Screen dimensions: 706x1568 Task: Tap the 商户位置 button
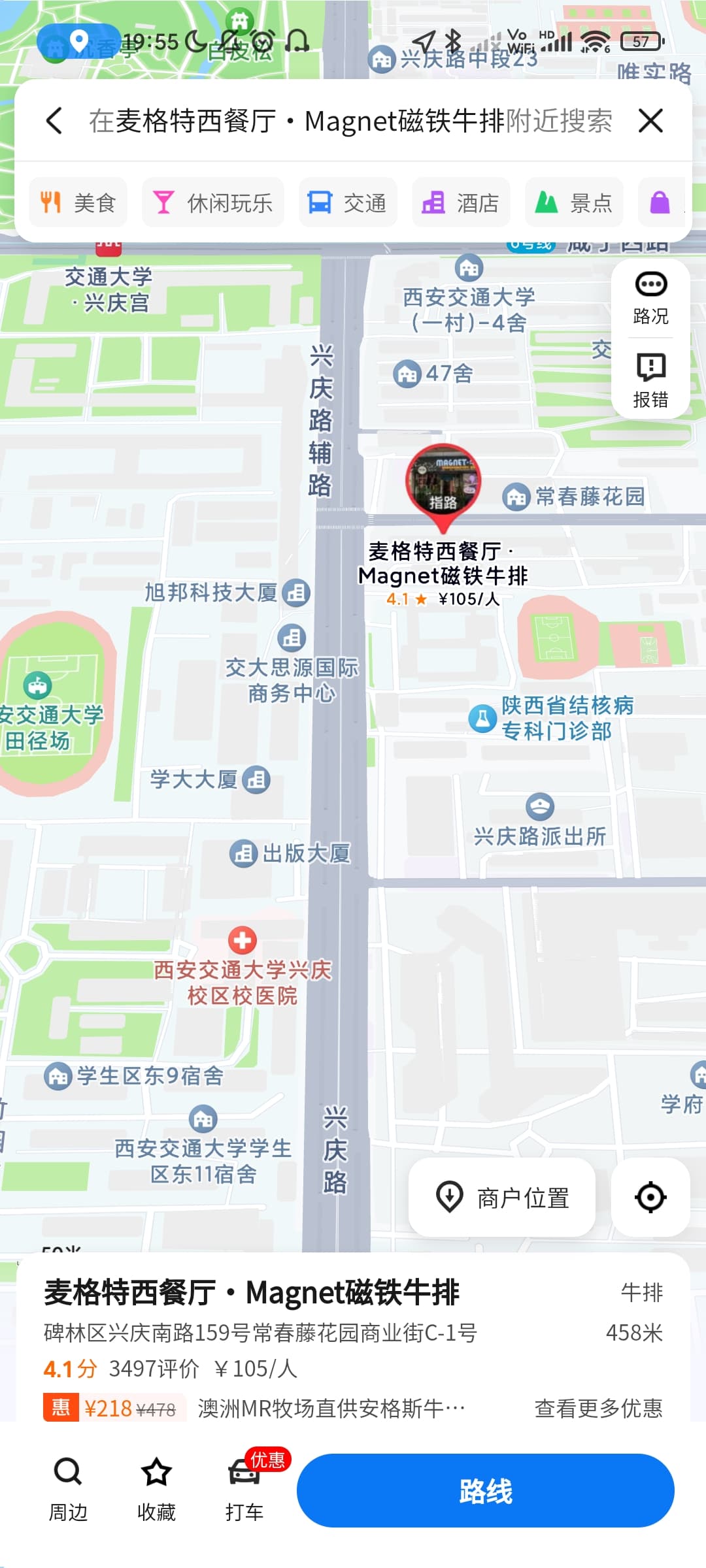click(502, 1198)
